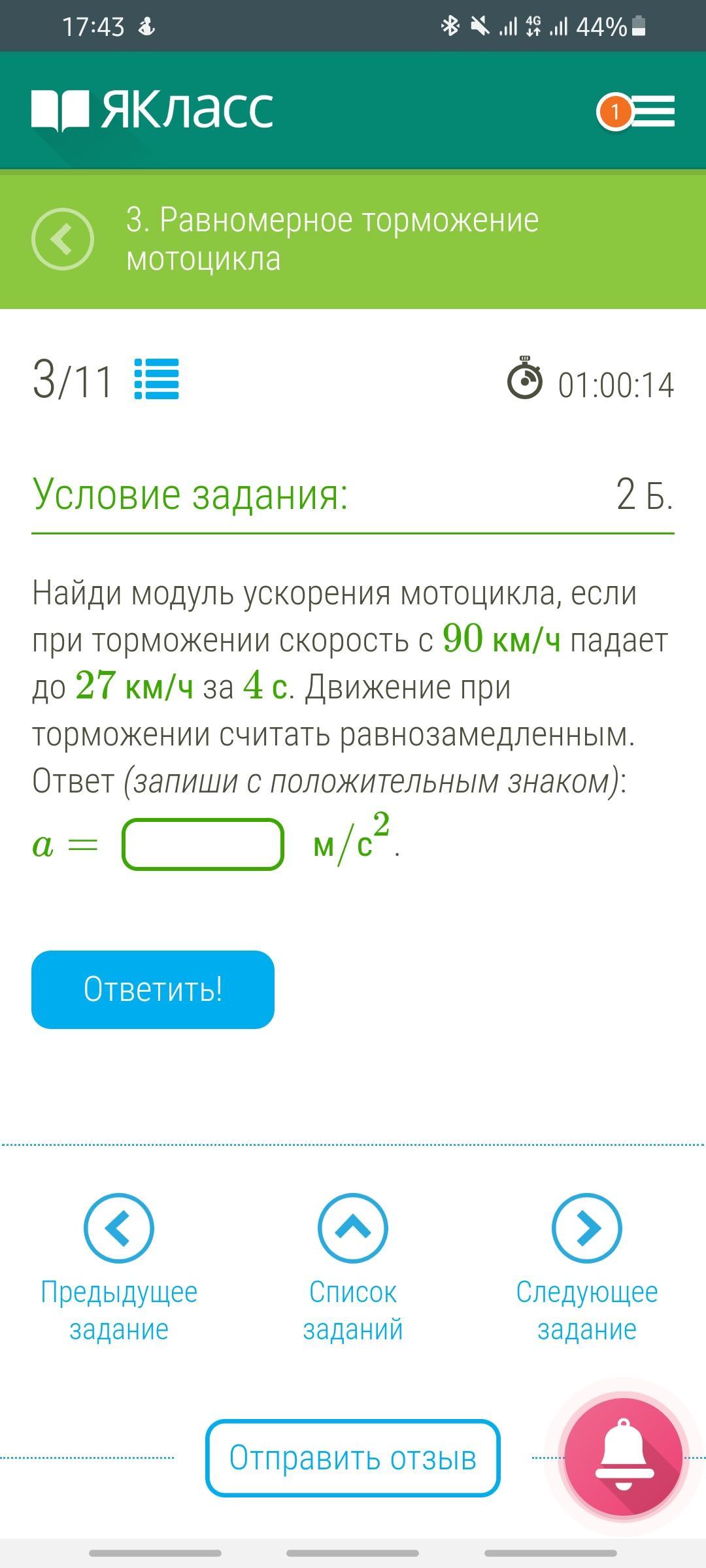Image resolution: width=706 pixels, height=1568 pixels.
Task: Open the pink notification bell
Action: 623,1456
